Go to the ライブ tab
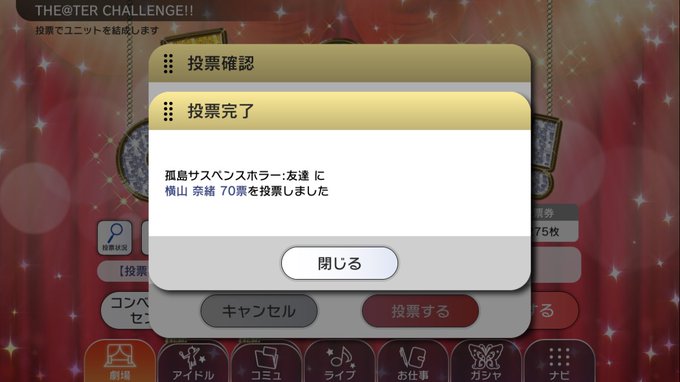Screen dimensions: 680x382 pos(340,362)
